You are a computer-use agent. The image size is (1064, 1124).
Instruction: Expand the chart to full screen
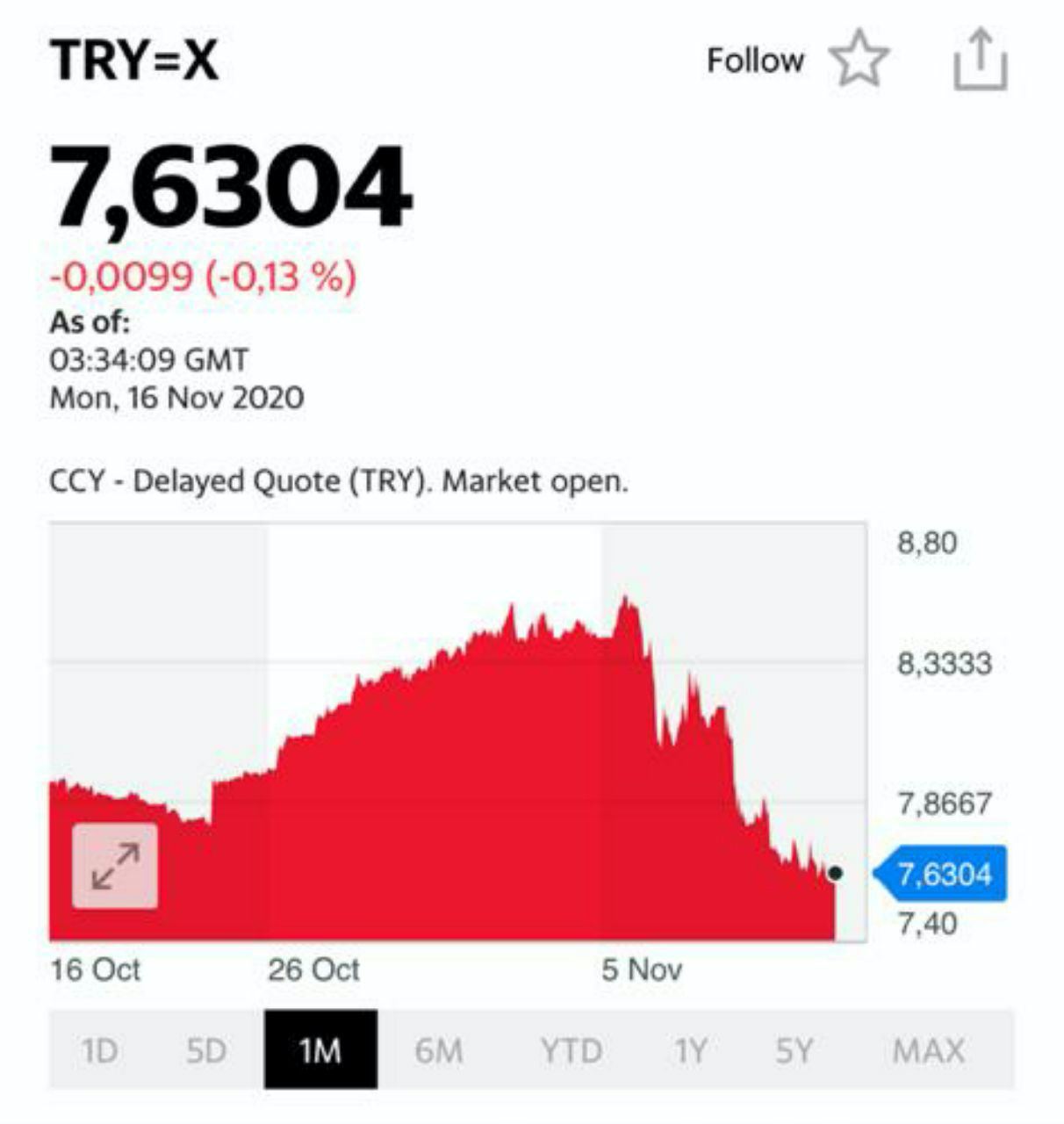click(x=115, y=866)
